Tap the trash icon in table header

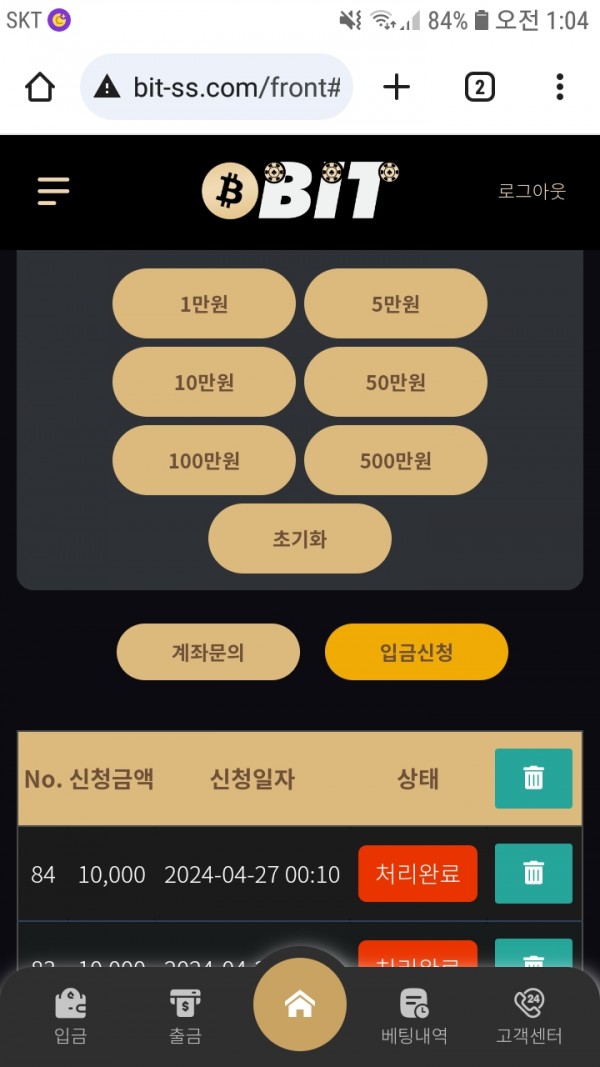pyautogui.click(x=533, y=778)
